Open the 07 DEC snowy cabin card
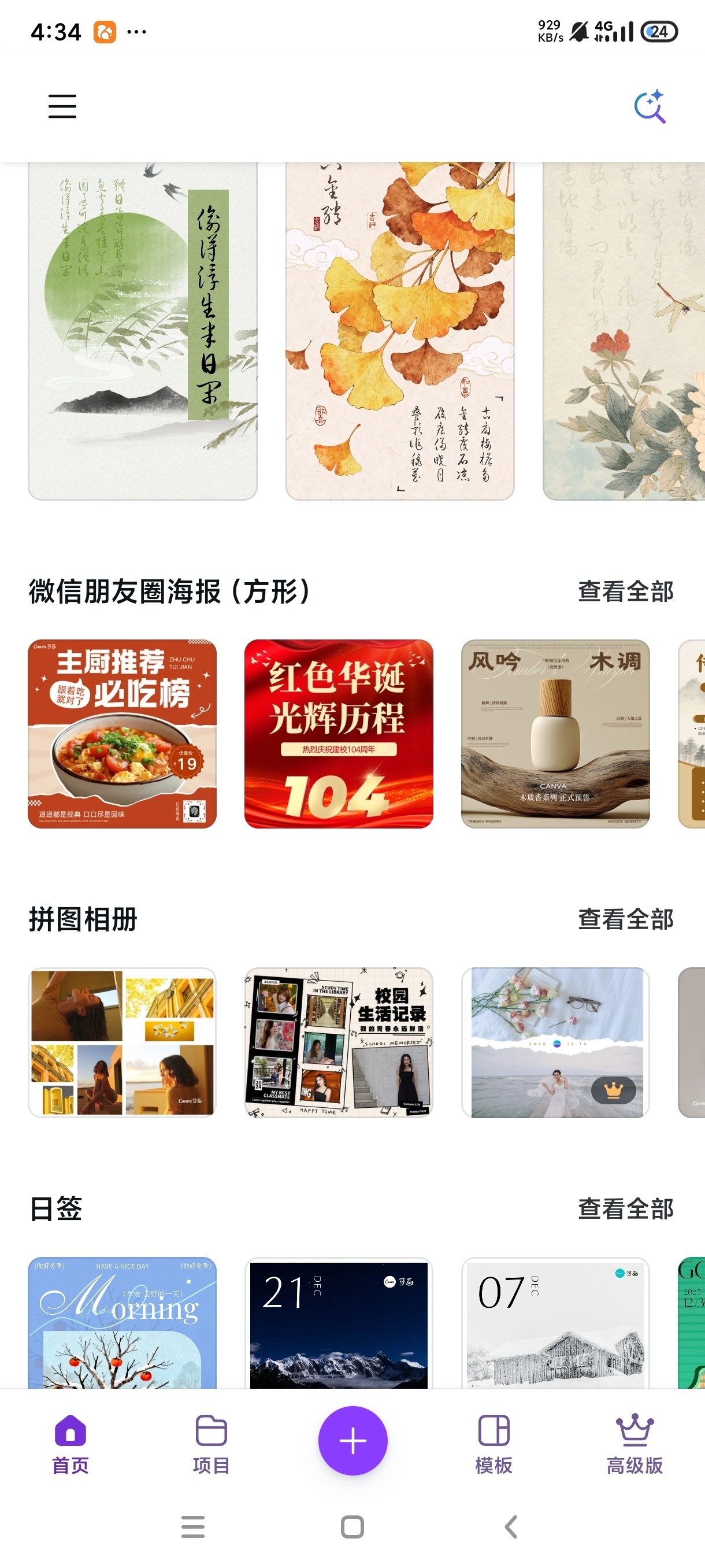The width and height of the screenshot is (705, 1568). click(x=555, y=1322)
